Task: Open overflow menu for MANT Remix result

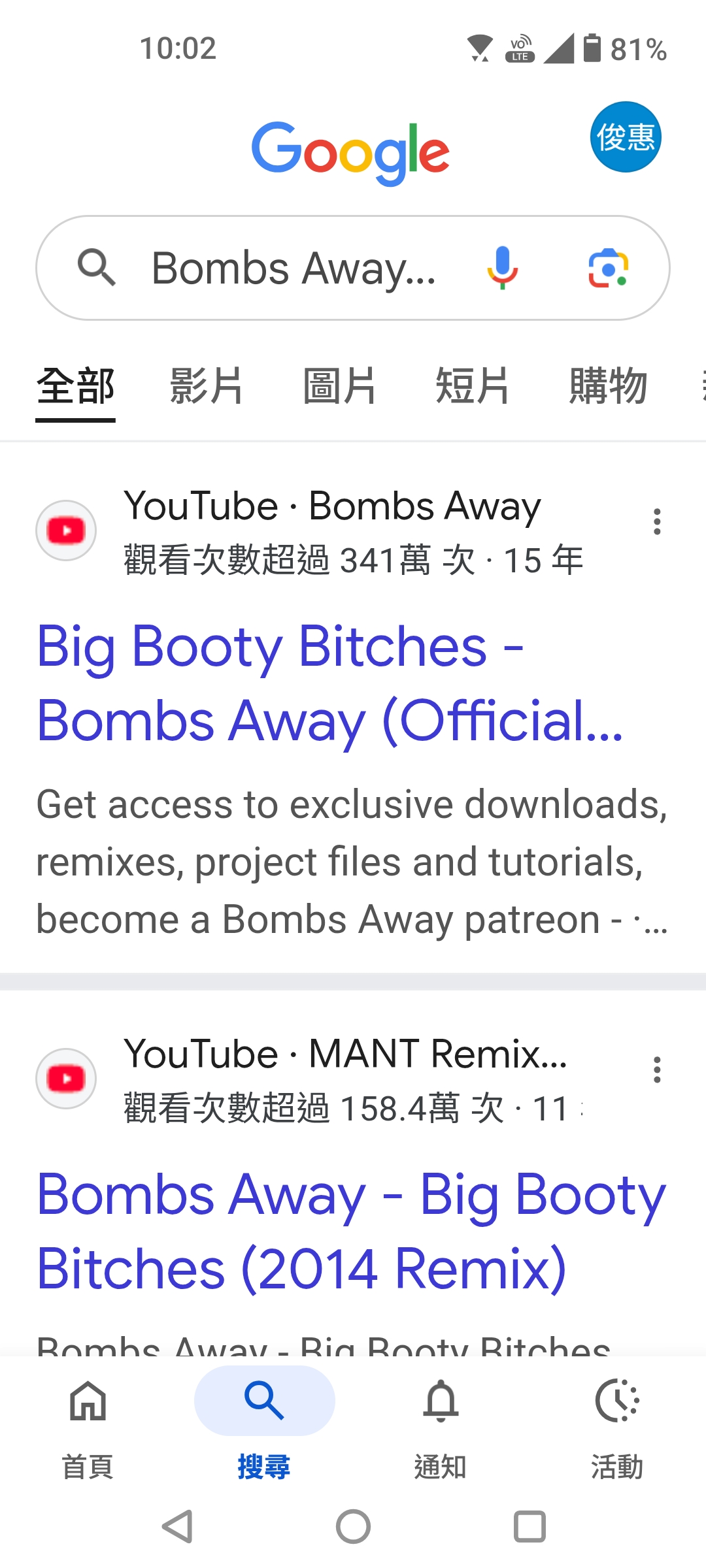Action: 657,1070
